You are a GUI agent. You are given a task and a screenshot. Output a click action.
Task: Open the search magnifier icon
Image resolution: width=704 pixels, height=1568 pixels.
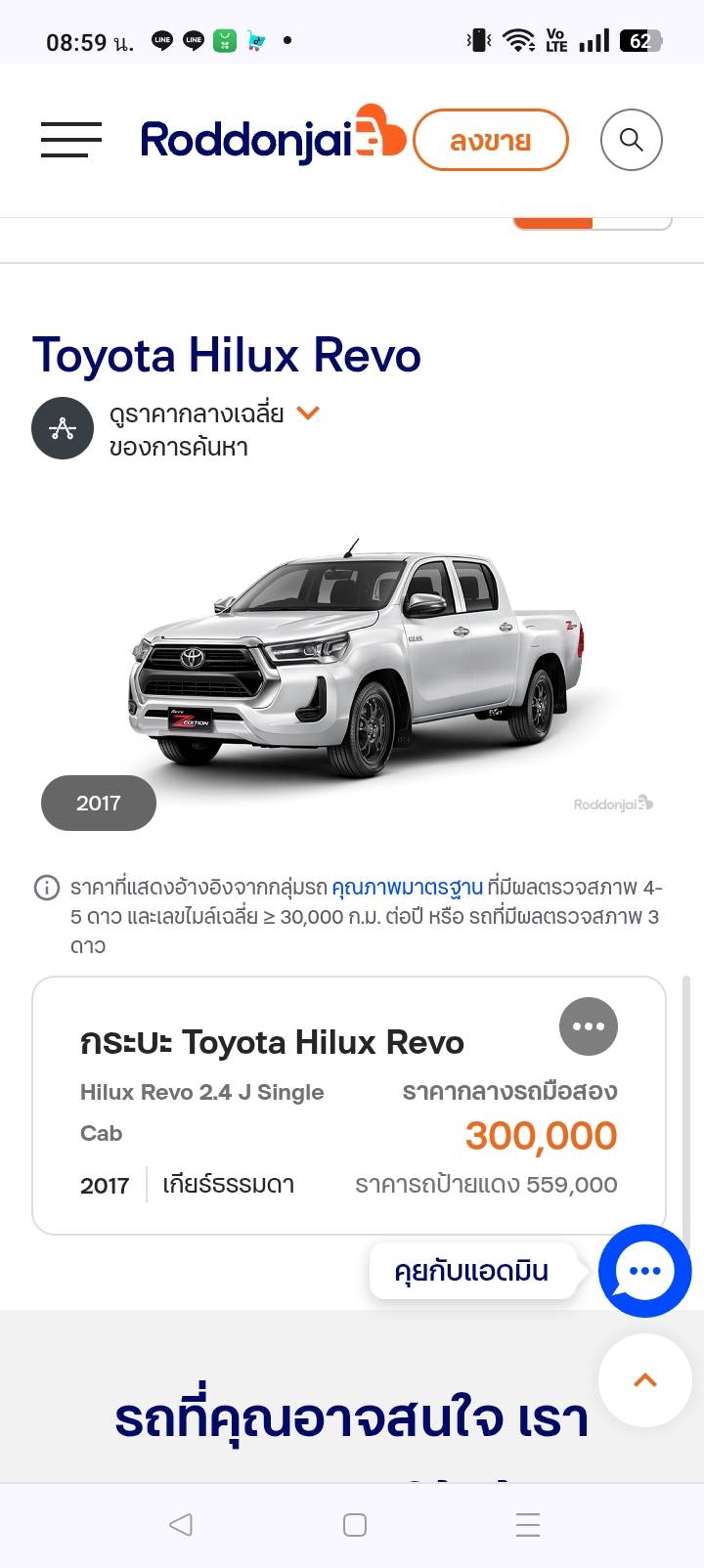632,140
